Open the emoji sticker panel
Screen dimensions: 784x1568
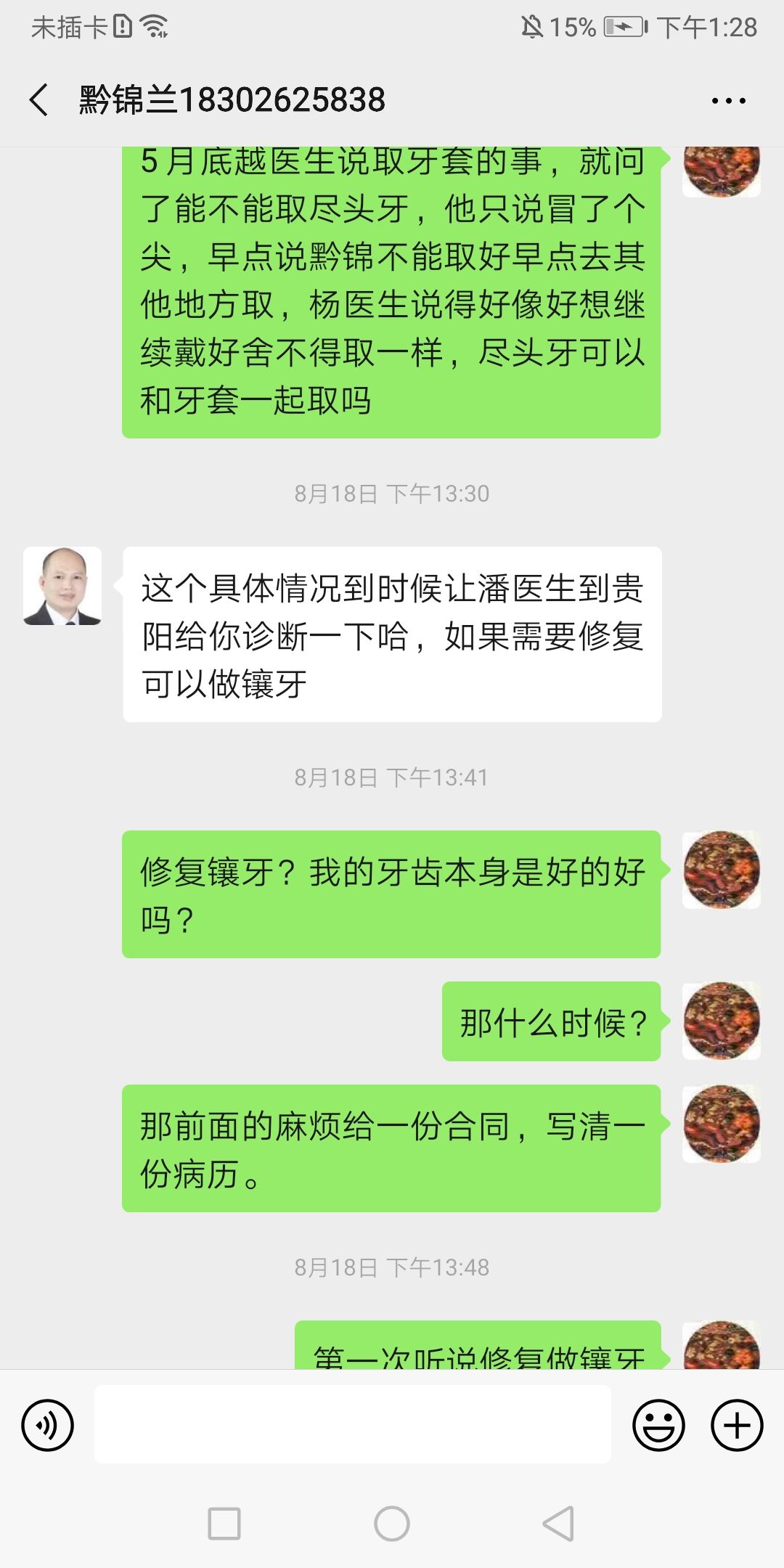click(x=658, y=1426)
